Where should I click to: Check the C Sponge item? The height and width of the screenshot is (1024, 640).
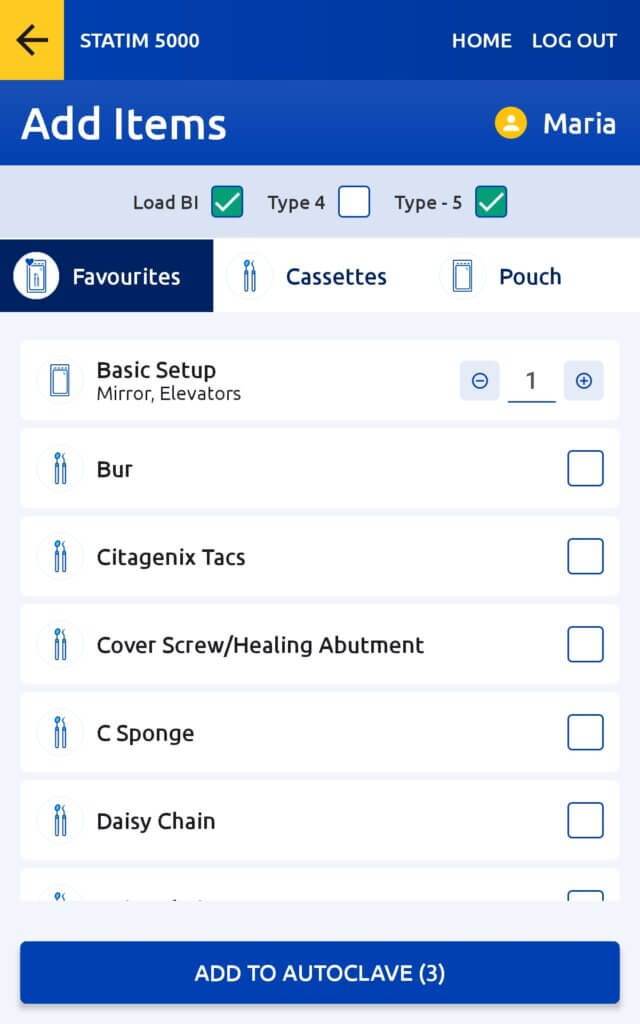(585, 732)
